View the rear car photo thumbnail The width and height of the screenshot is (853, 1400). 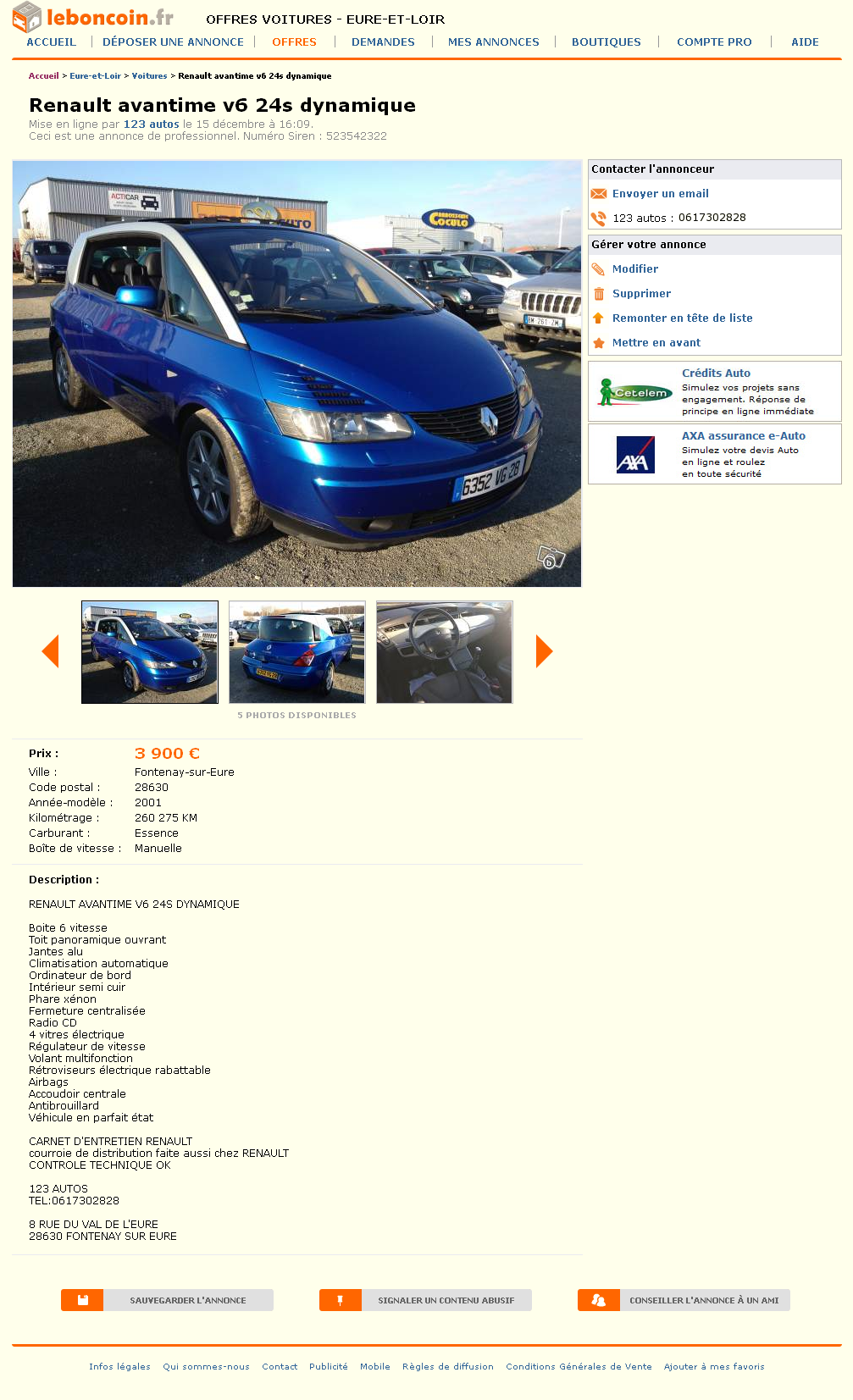coord(297,652)
